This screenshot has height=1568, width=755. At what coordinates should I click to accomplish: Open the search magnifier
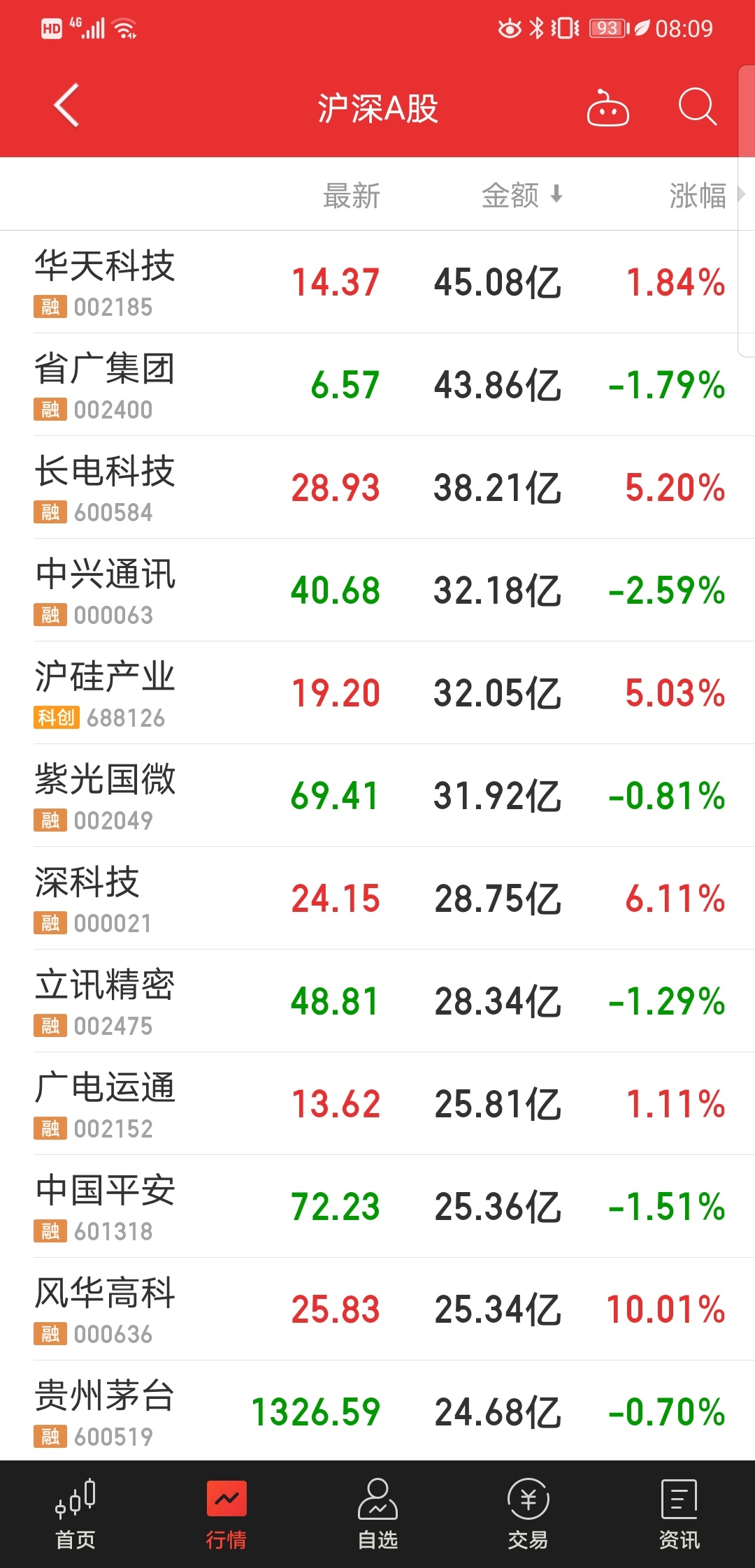[698, 107]
